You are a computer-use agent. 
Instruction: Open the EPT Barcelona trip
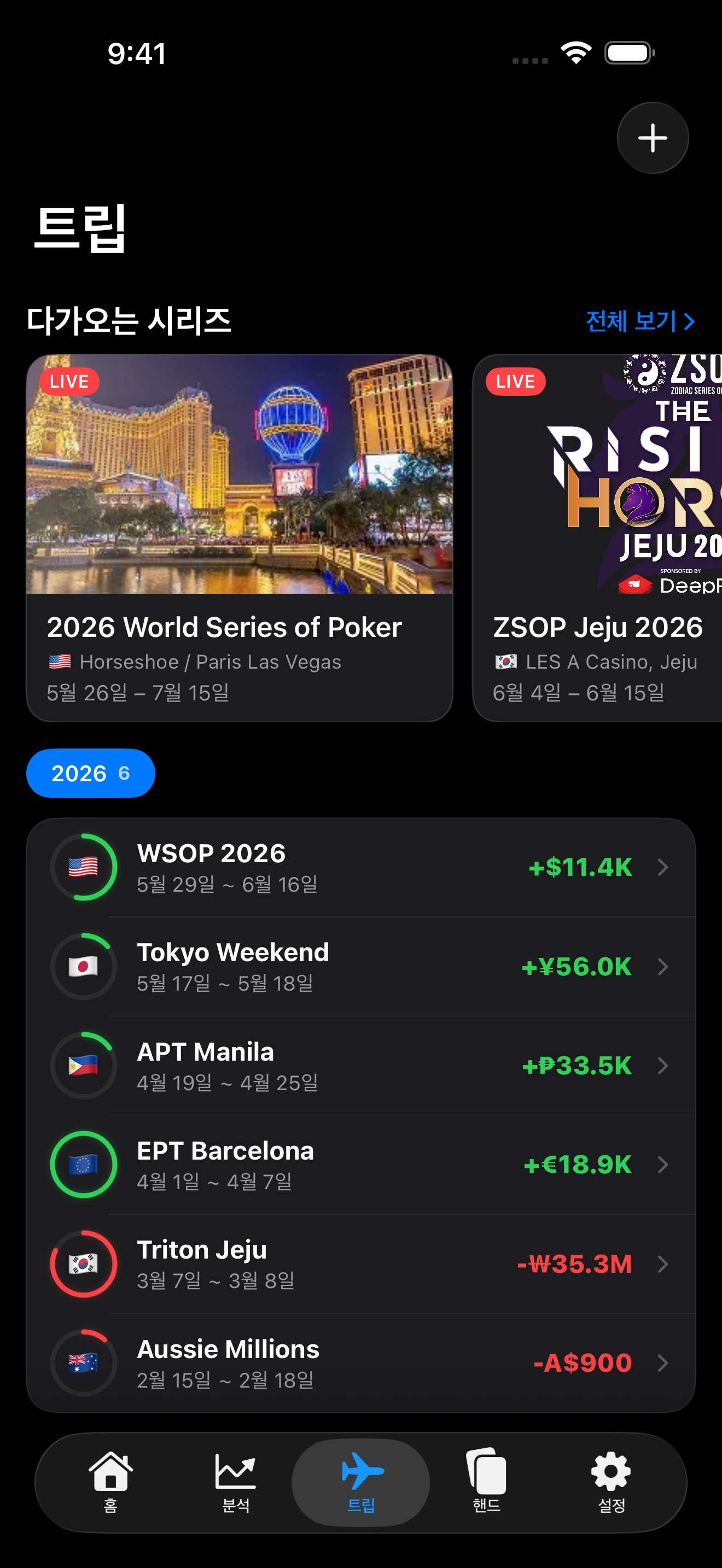coord(361,1165)
